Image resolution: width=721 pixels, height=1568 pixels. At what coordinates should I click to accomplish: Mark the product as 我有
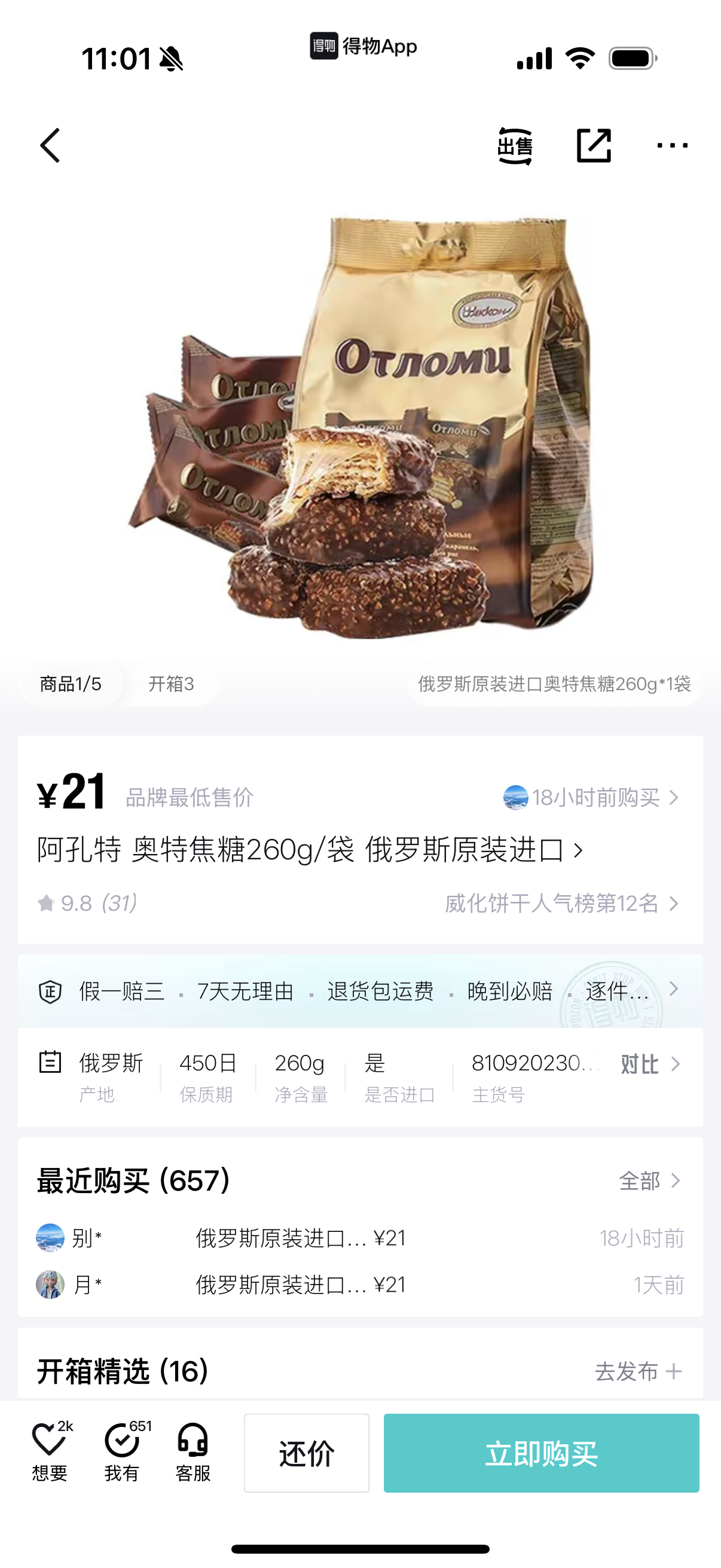123,1453
